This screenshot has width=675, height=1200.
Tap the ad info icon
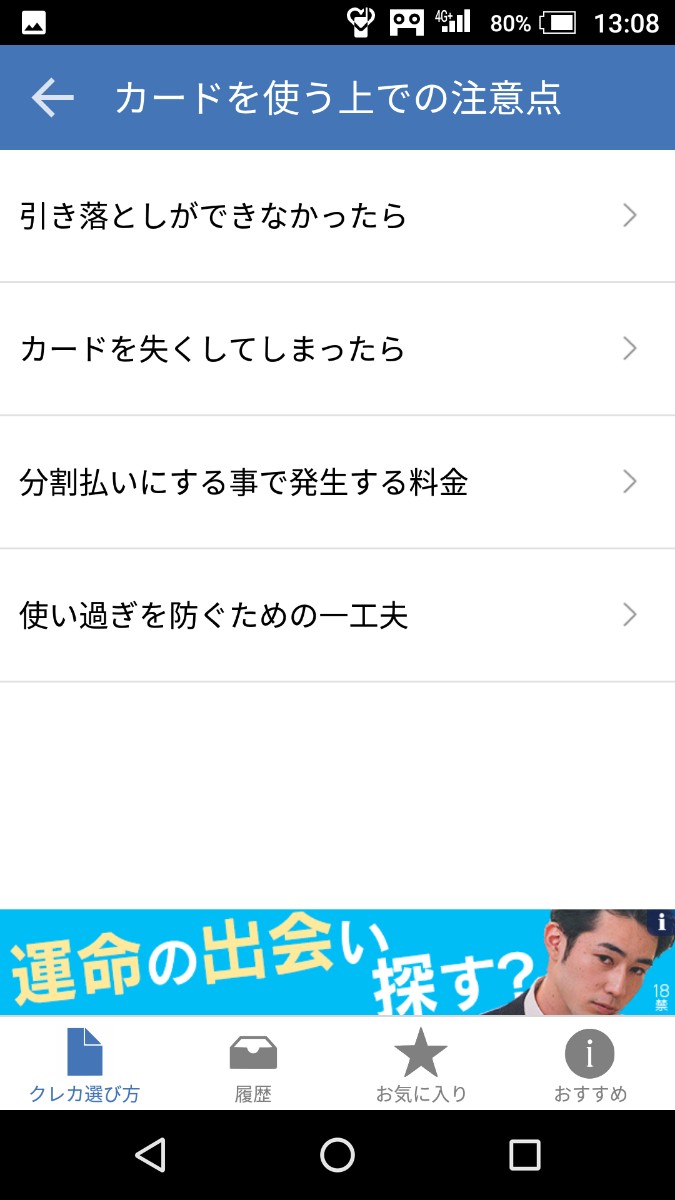pyautogui.click(x=661, y=921)
